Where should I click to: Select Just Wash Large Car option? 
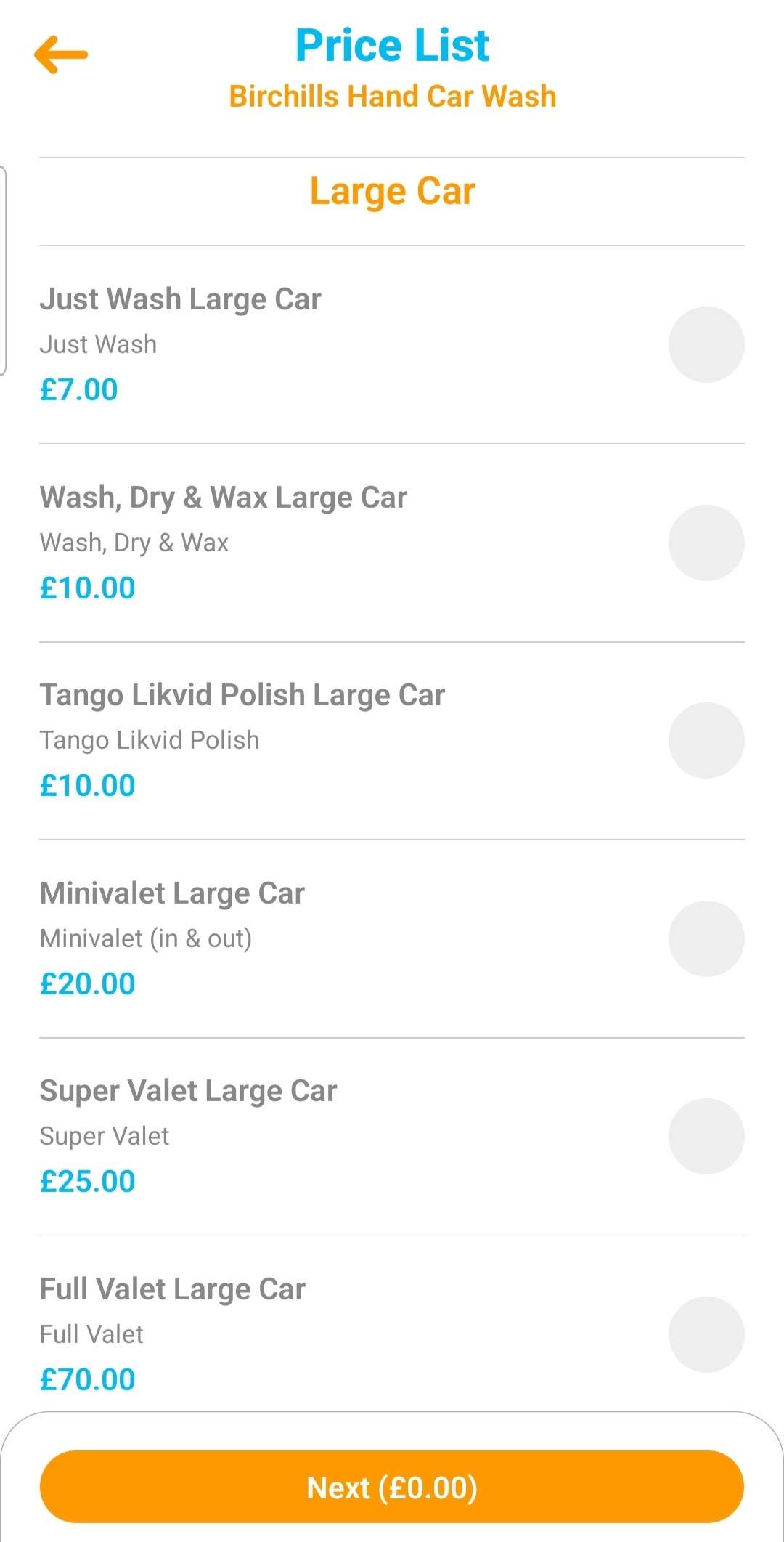pyautogui.click(x=706, y=344)
